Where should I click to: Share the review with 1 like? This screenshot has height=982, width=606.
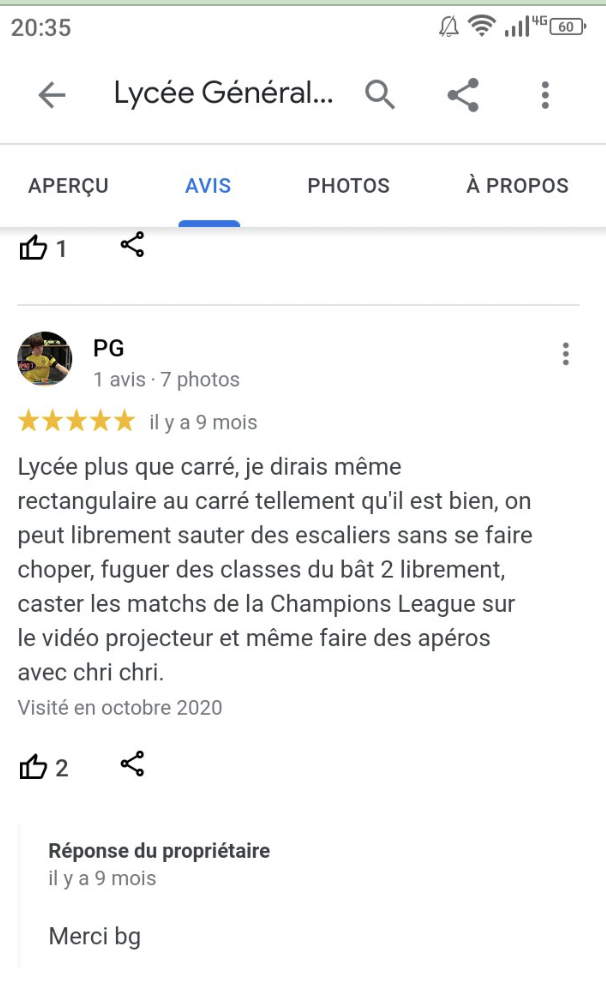(132, 245)
